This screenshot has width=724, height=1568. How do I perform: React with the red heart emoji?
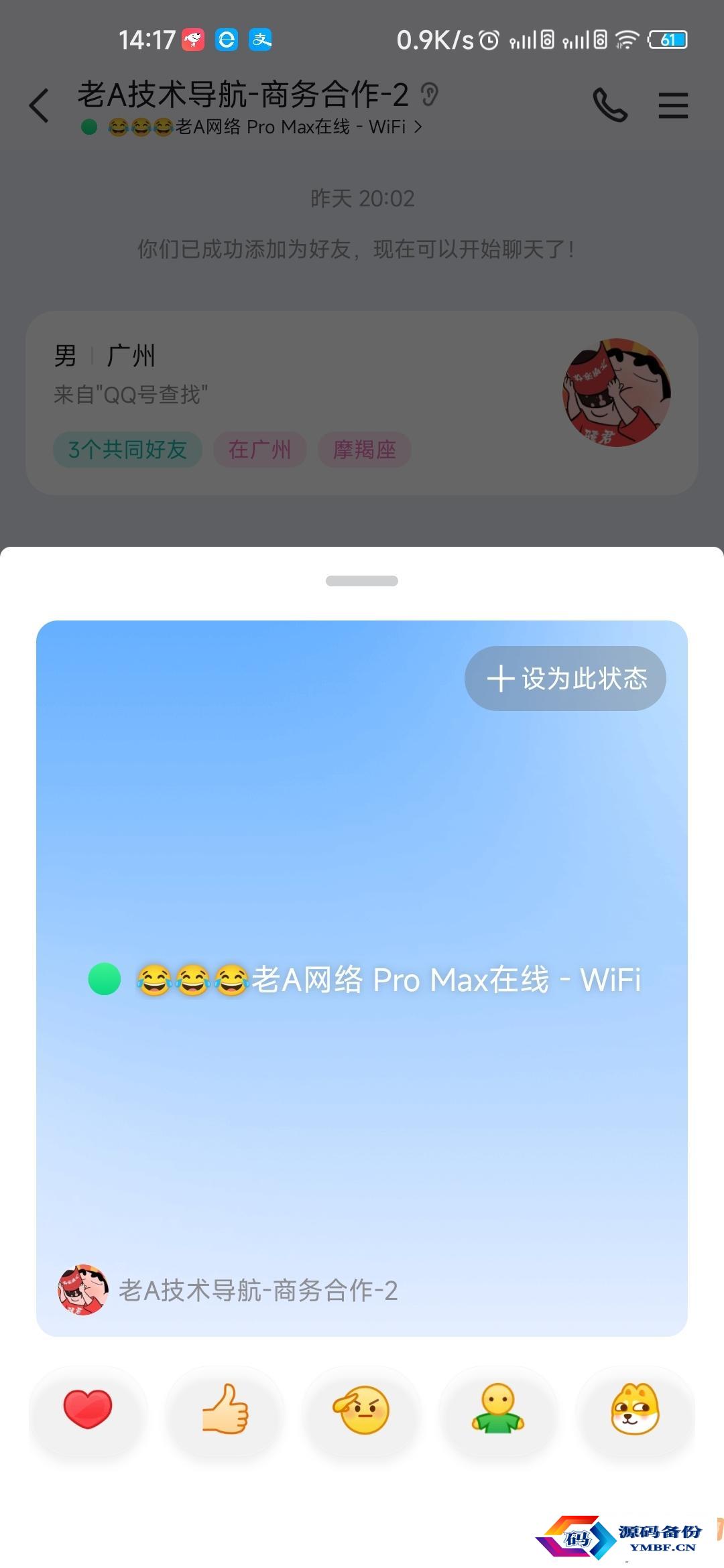(87, 1409)
